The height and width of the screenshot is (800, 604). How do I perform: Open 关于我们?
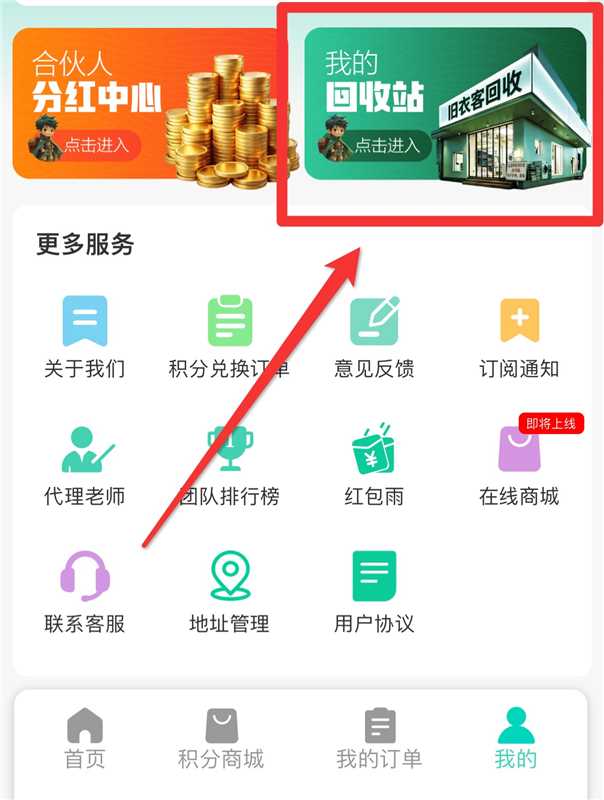[x=85, y=337]
